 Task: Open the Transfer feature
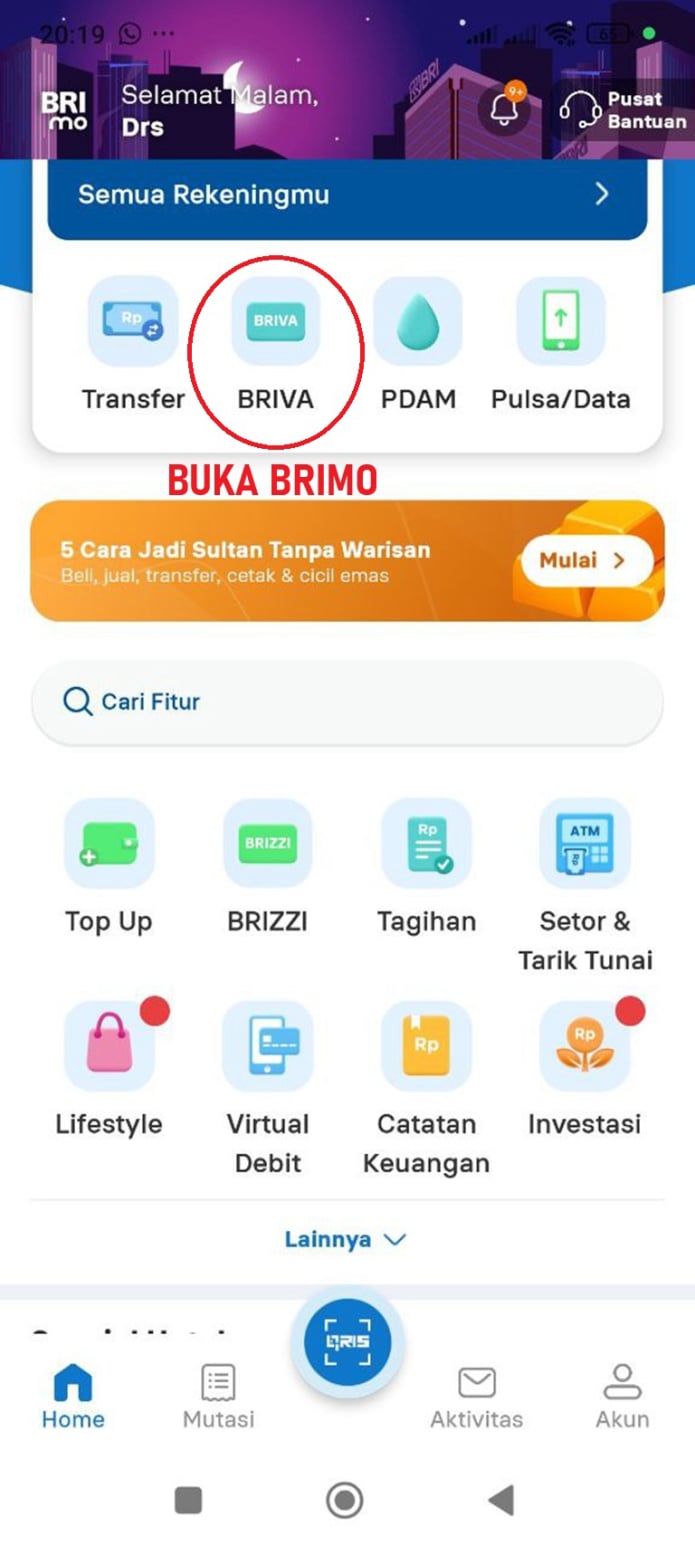coord(133,322)
